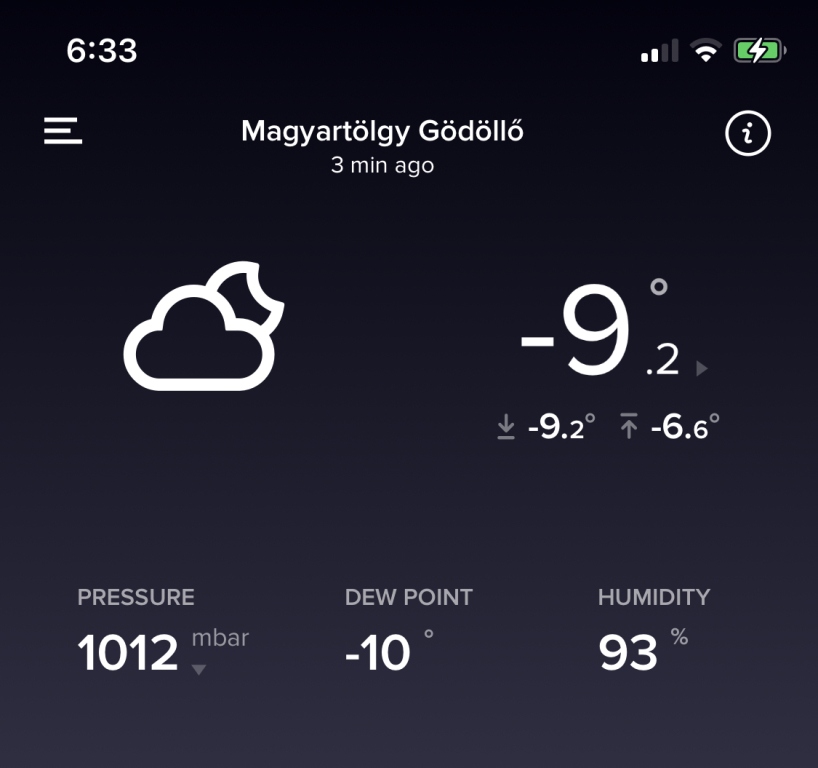
Task: Open the station info icon
Action: click(x=748, y=133)
